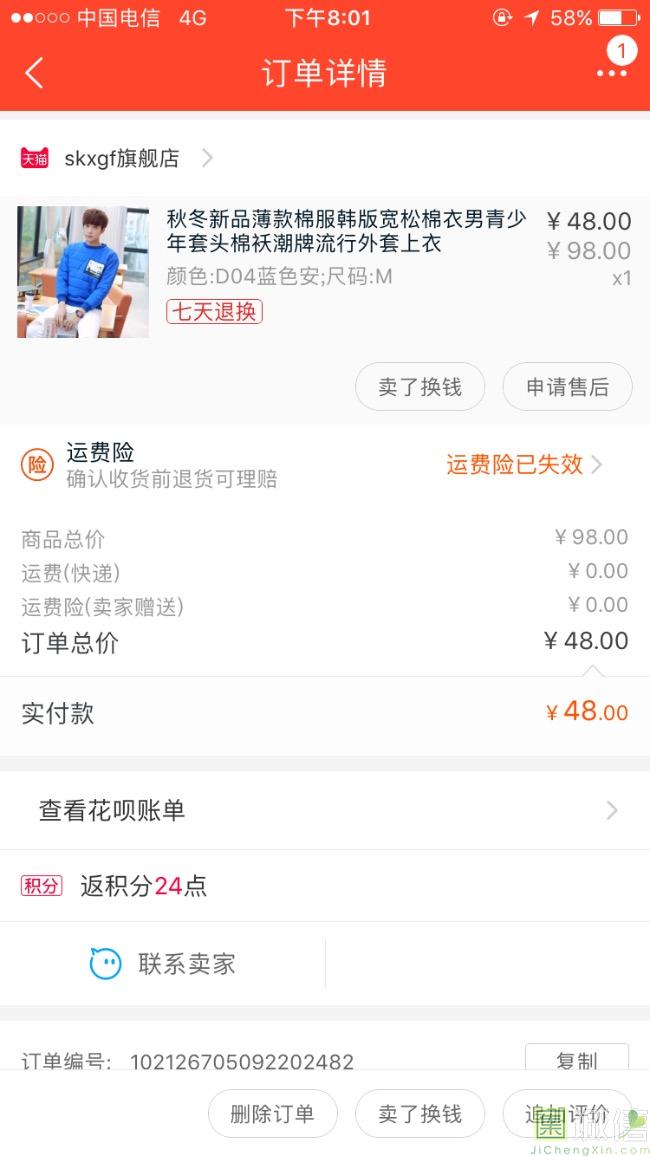This screenshot has height=1156, width=650.
Task: Add a follow-up review via 追加评价
Action: 567,1114
